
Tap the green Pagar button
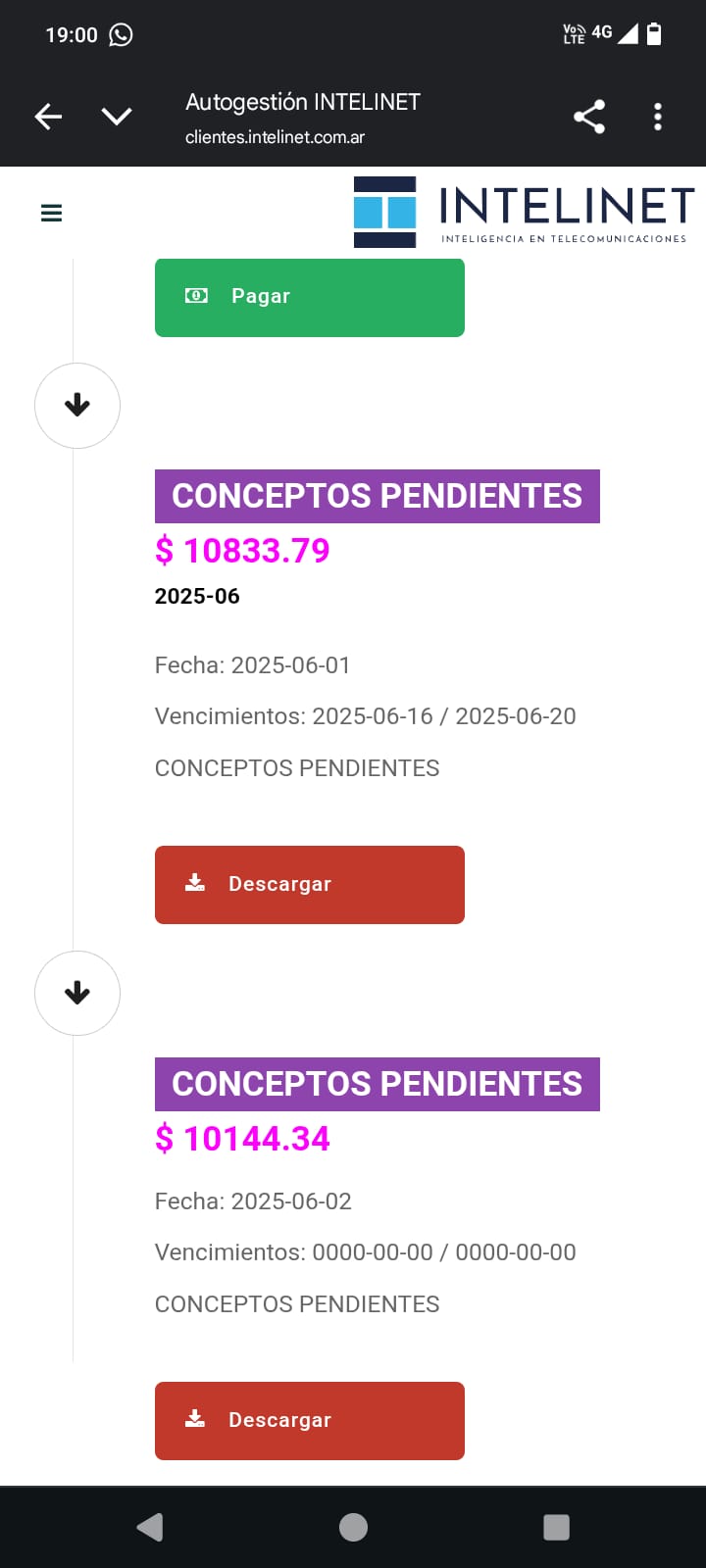(309, 297)
